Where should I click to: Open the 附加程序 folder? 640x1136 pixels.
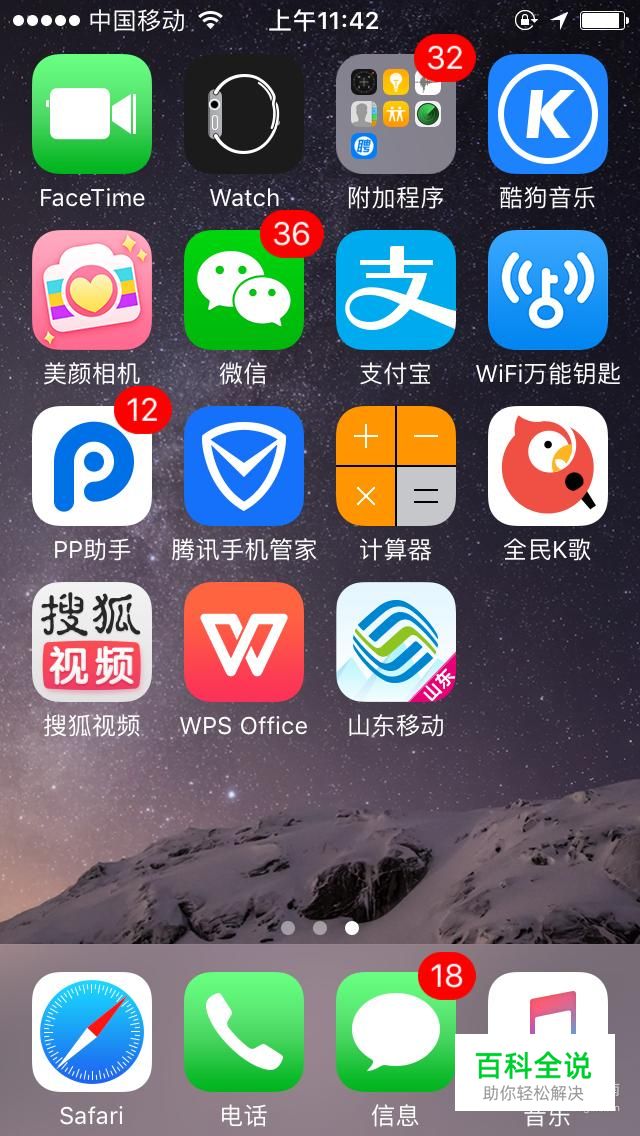[x=396, y=114]
